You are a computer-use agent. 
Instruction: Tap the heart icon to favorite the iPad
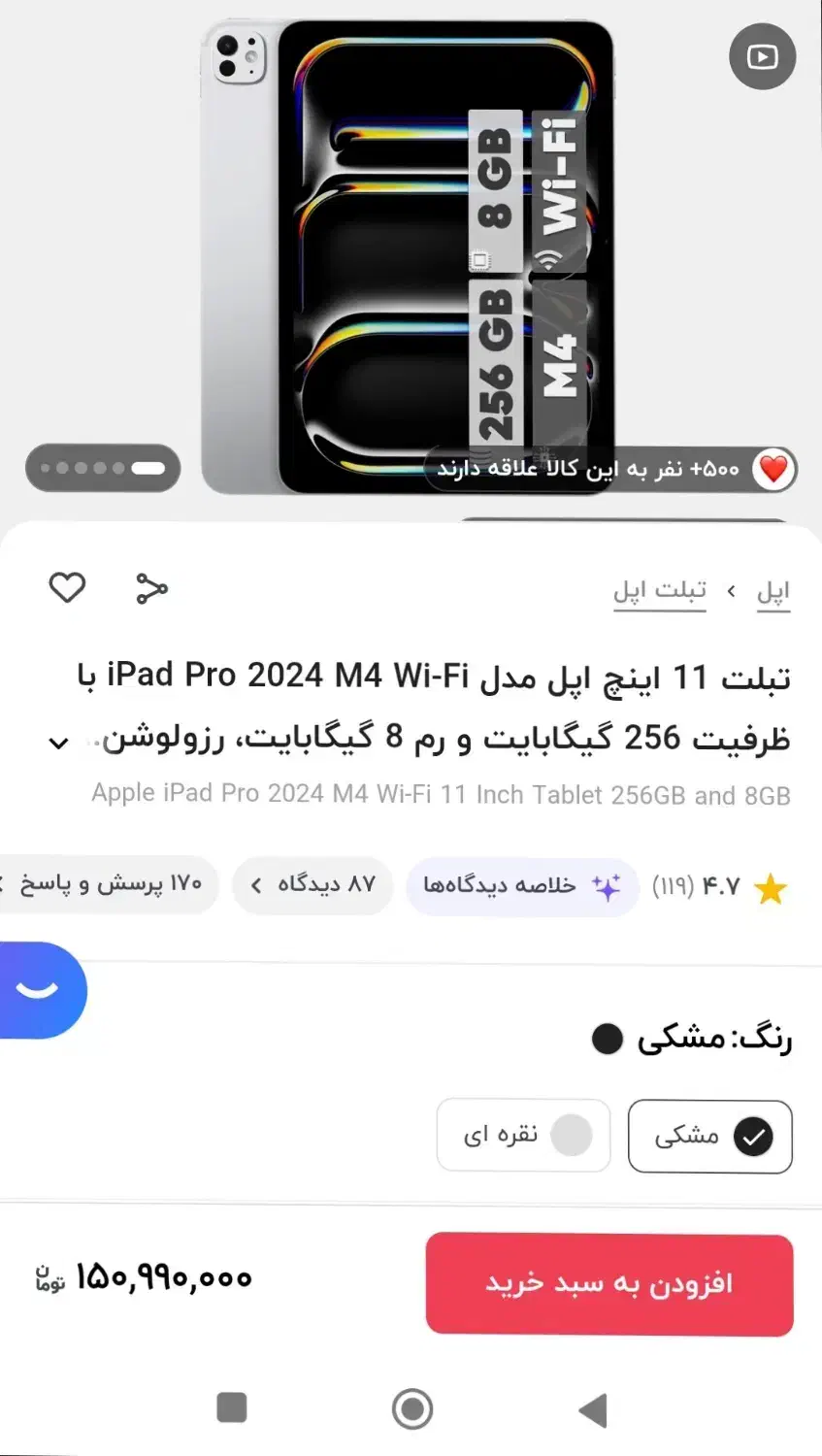point(67,586)
